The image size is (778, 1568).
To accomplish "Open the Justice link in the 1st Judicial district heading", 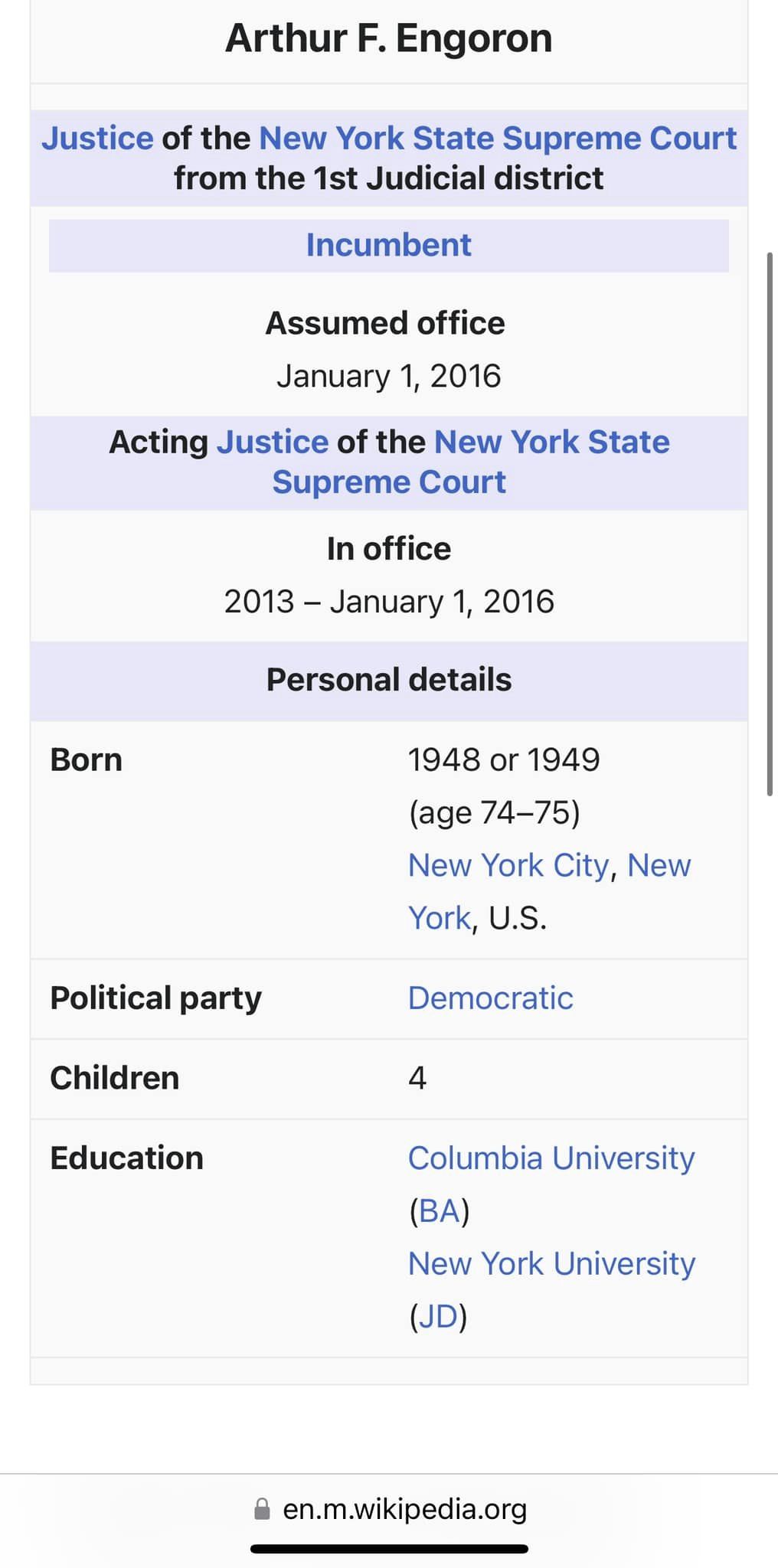I will (x=98, y=139).
